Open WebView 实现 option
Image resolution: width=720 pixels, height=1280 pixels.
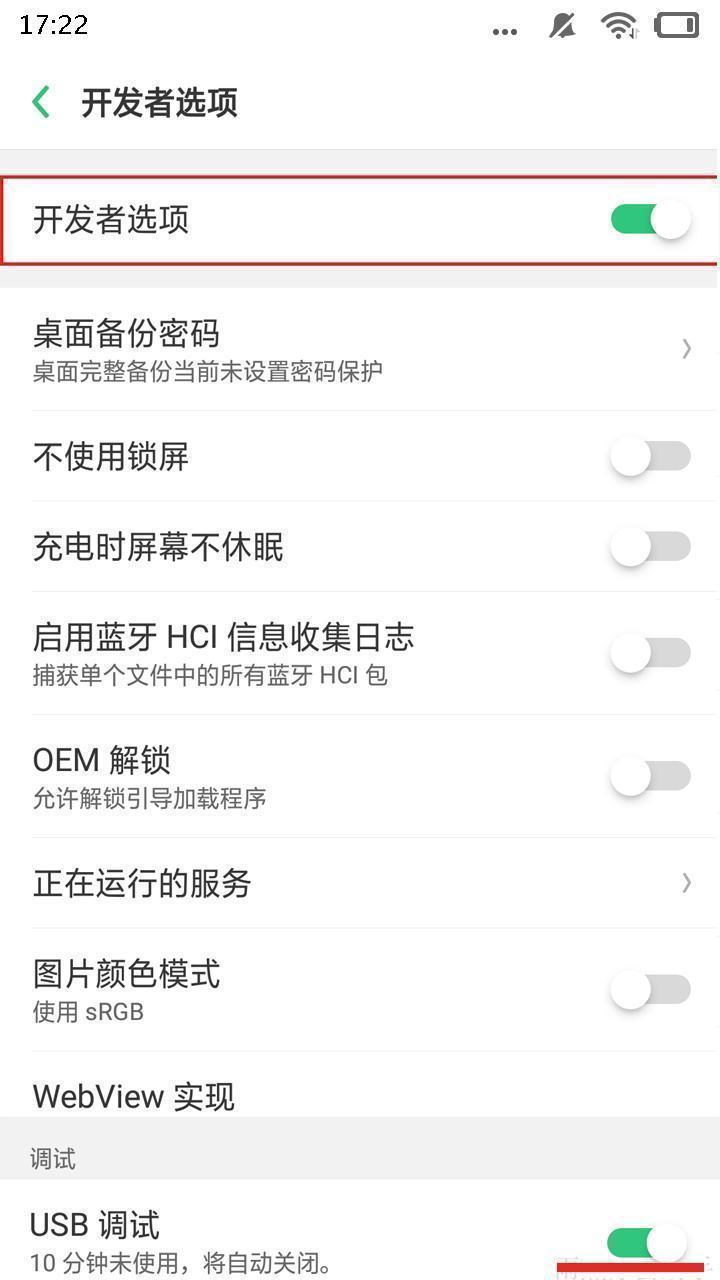click(360, 1096)
